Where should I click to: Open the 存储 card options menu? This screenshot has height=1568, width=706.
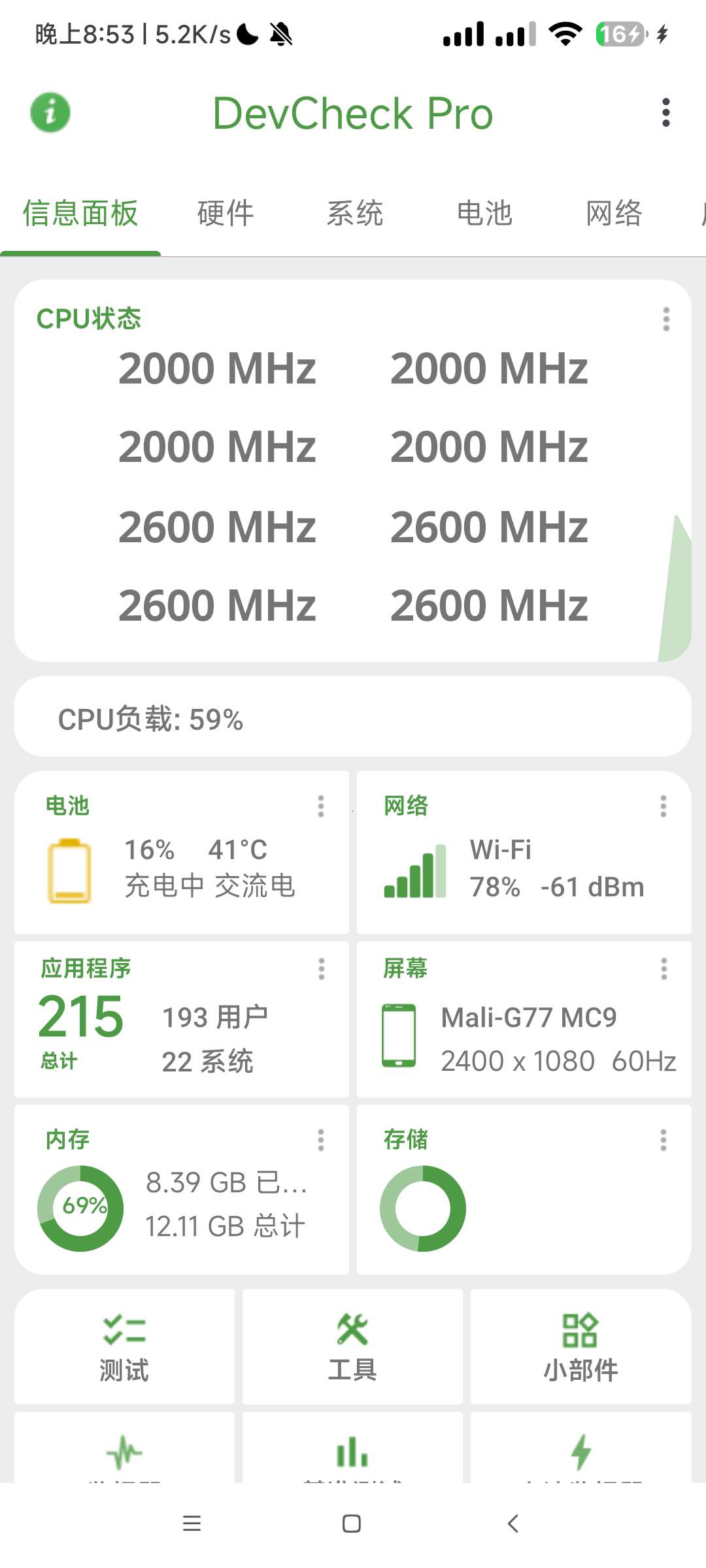663,1140
